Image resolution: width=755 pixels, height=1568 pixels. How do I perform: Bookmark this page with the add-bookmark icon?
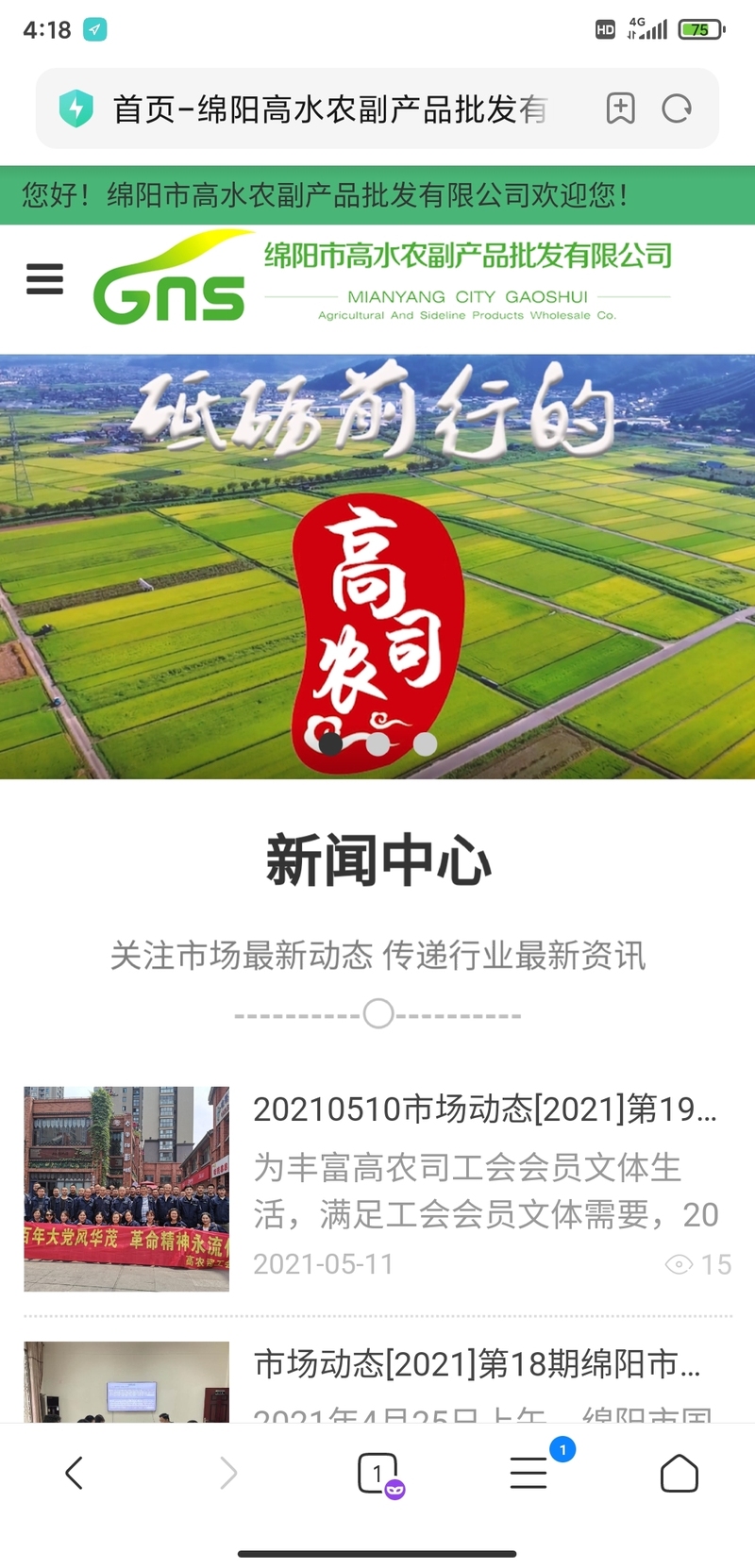click(x=620, y=108)
